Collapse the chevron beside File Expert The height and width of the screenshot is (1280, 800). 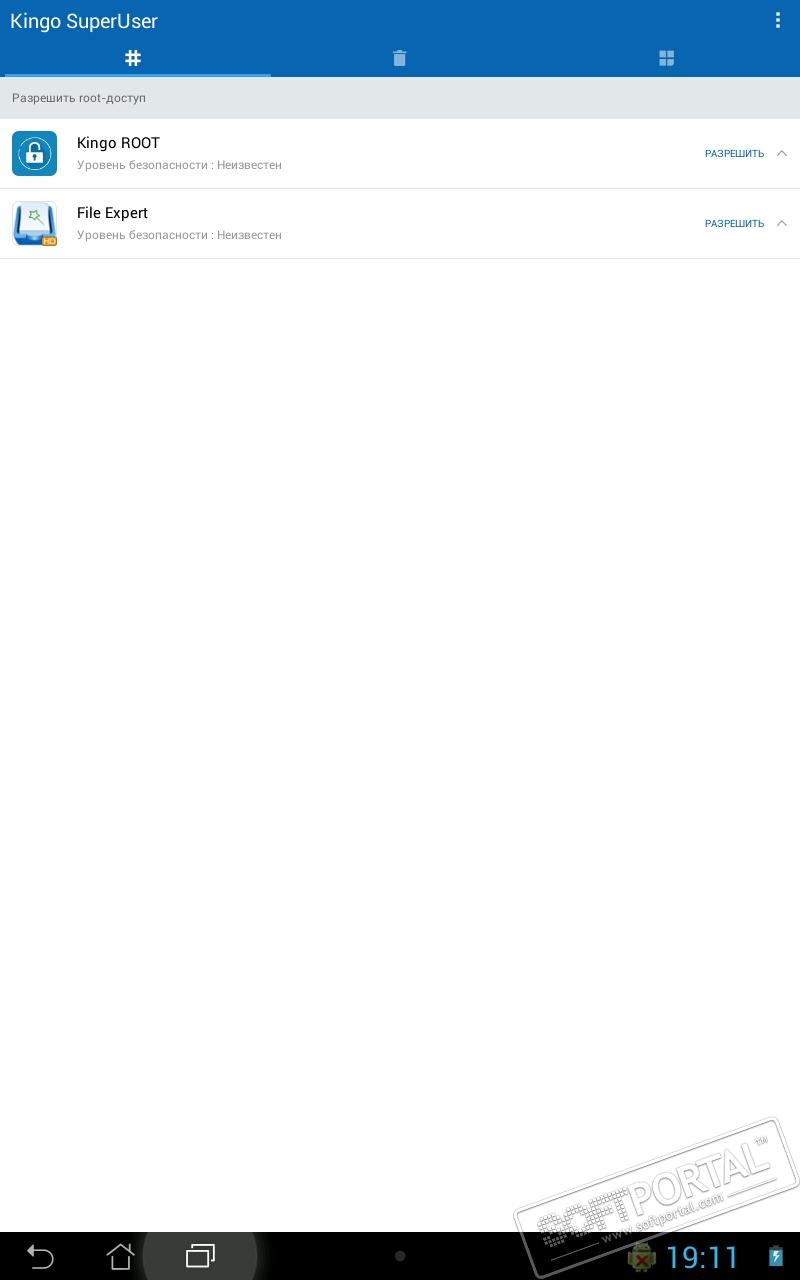tap(782, 223)
